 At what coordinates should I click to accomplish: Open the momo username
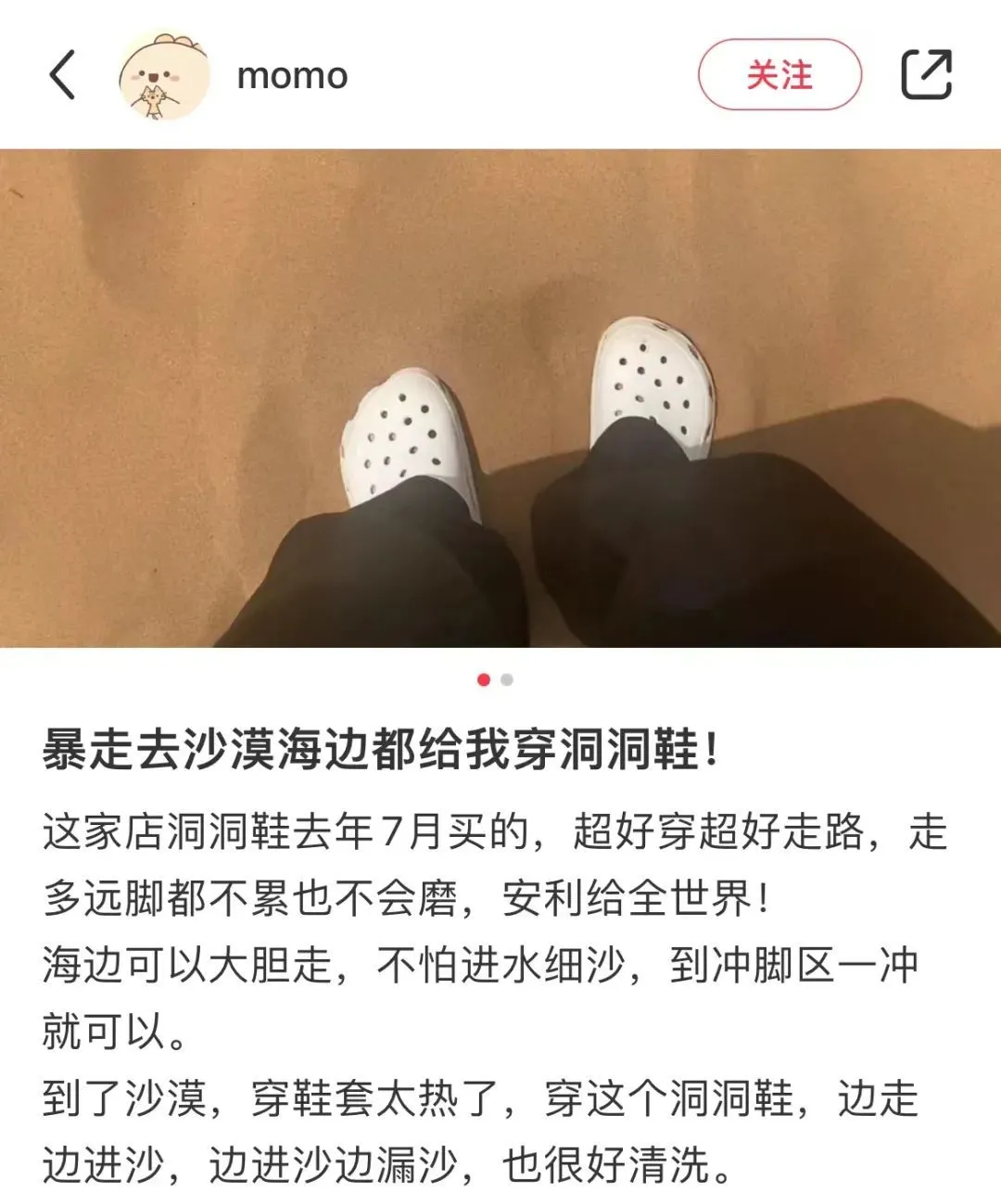(292, 76)
